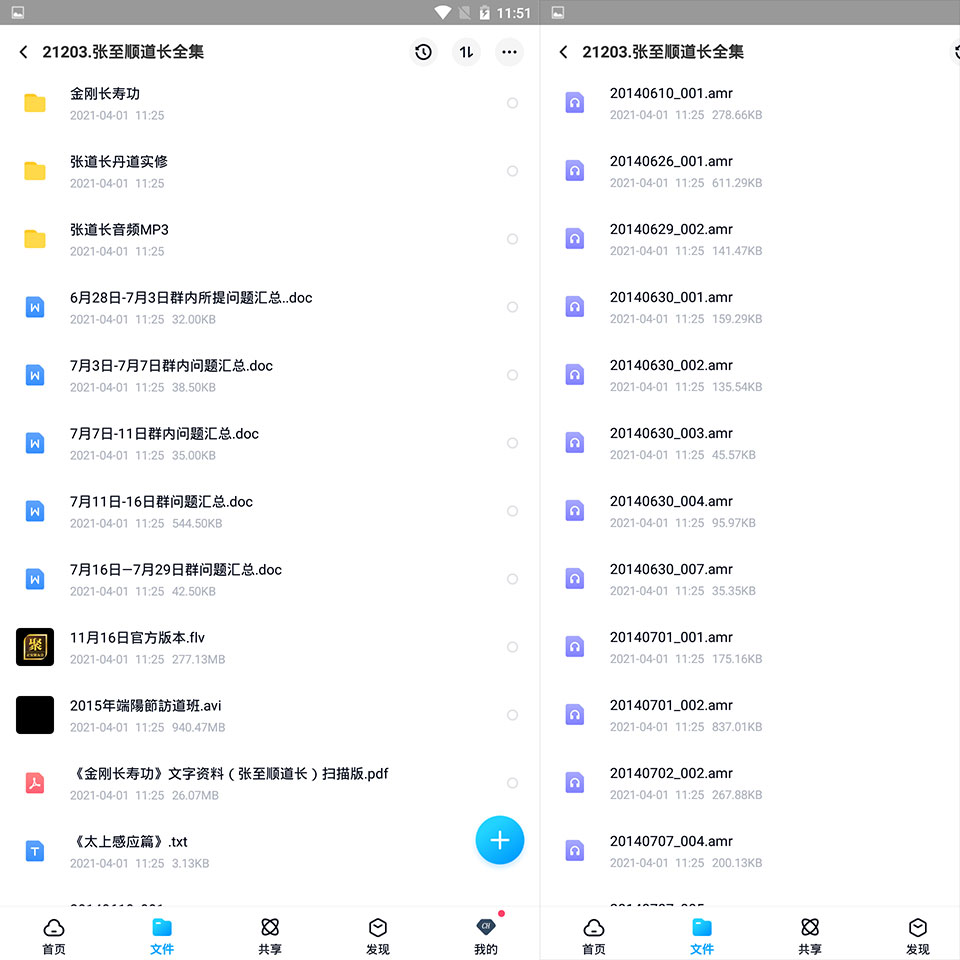Select the 金刚长寿功 folder using its circle
The height and width of the screenshot is (960, 960).
pyautogui.click(x=512, y=103)
